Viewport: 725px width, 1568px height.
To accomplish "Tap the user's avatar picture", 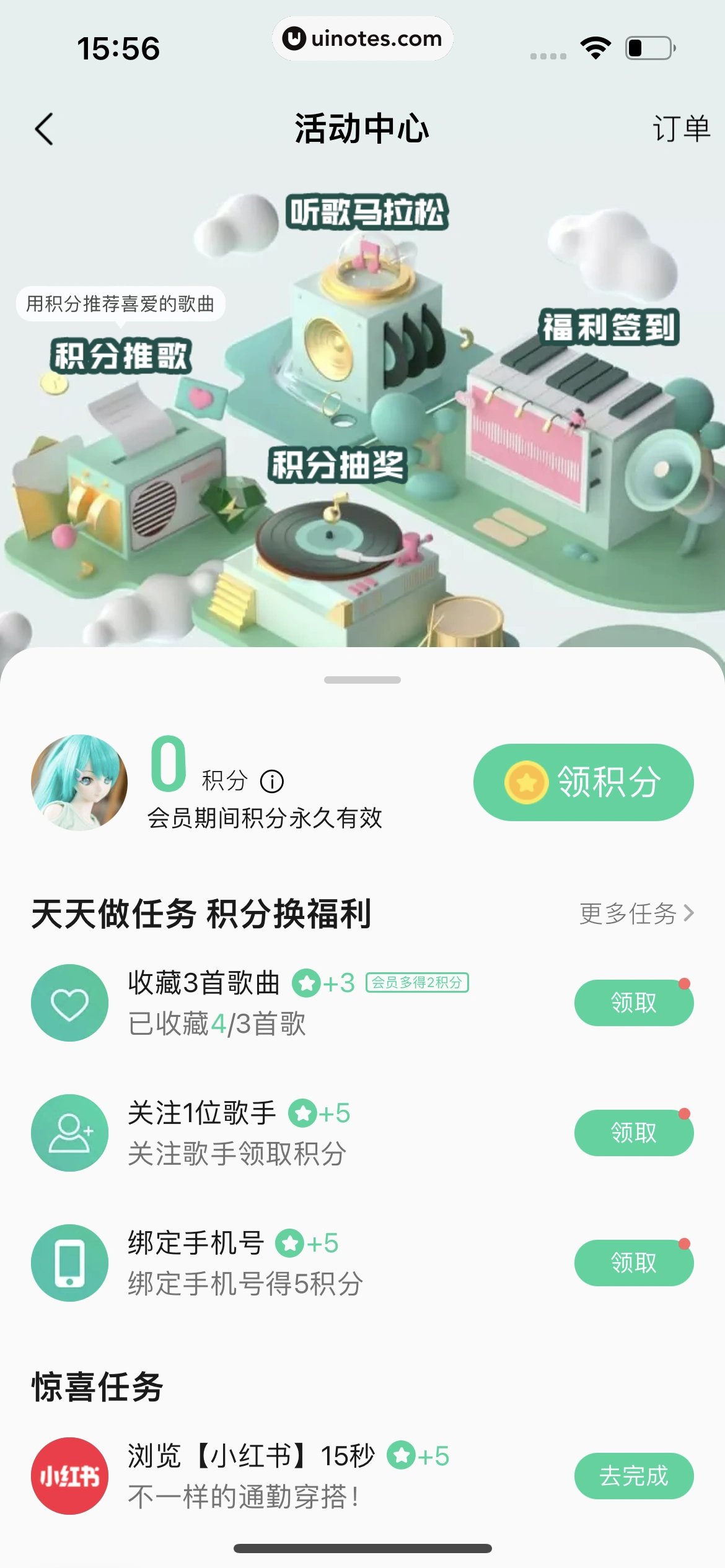I will coord(78,782).
